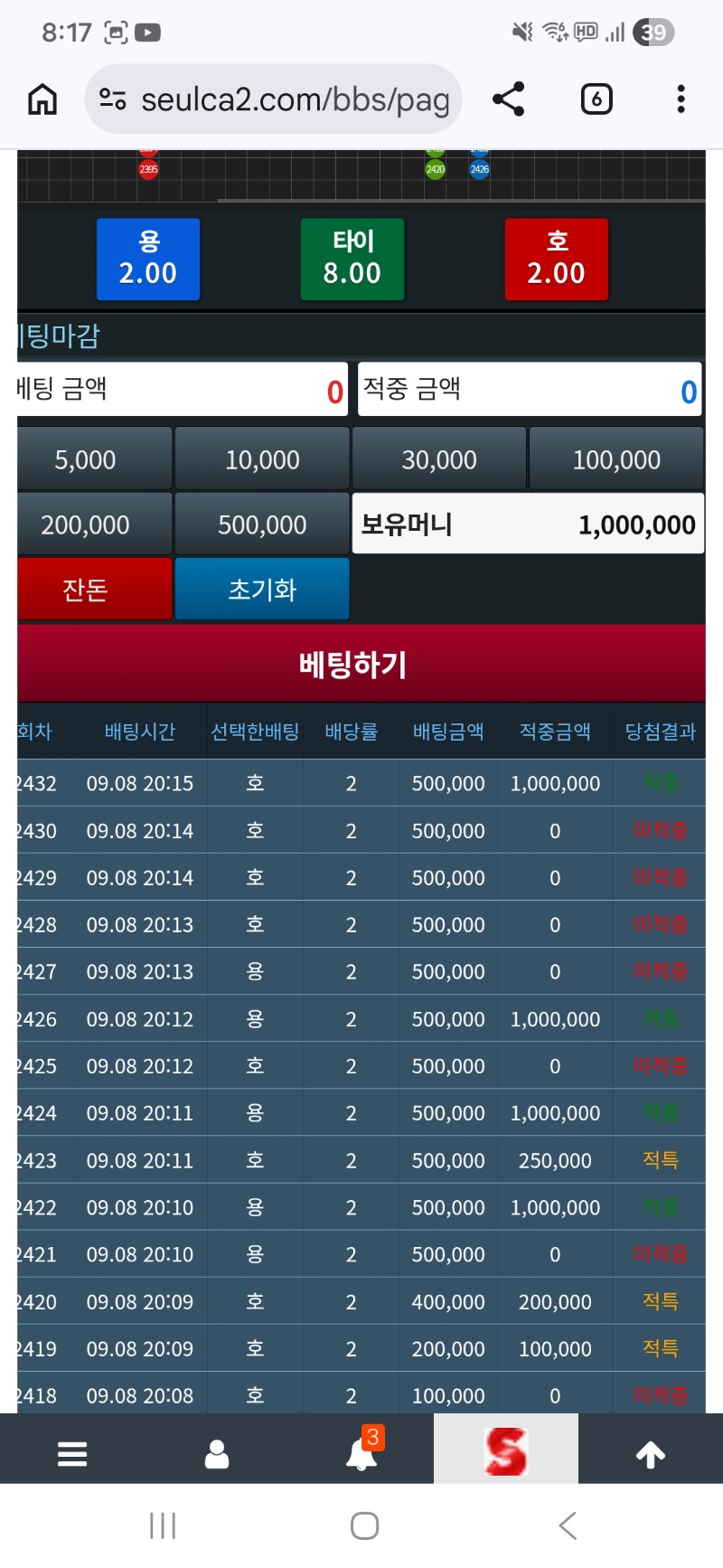Add 30,000 to the bet amount
The width and height of the screenshot is (723, 1568).
pyautogui.click(x=439, y=459)
